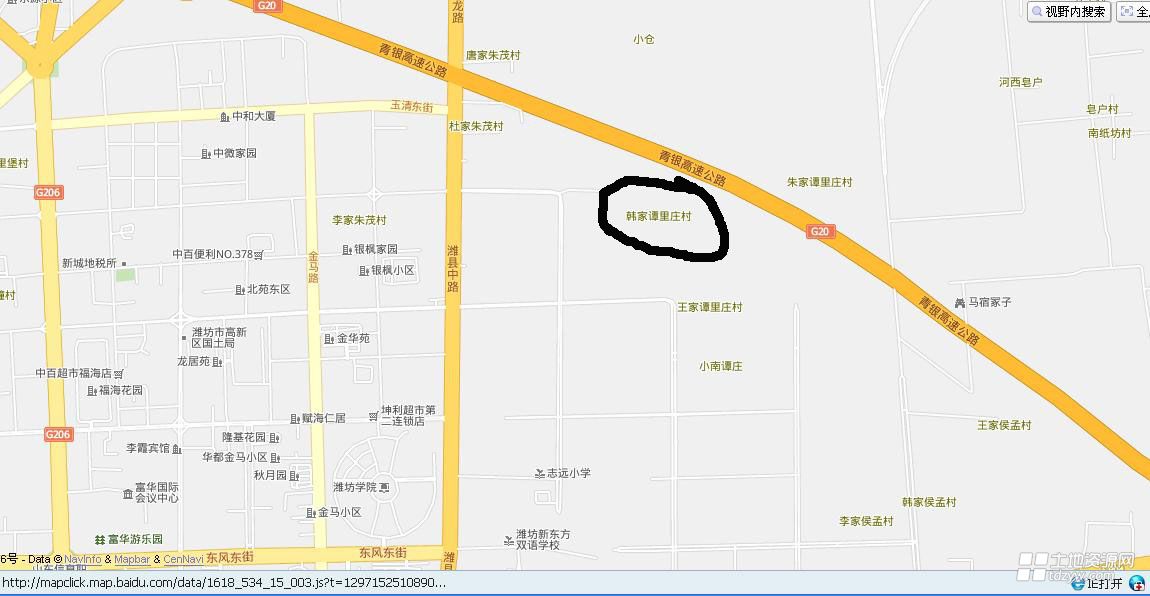1150x596 pixels.
Task: Tap the 视野内搜索 search-in-view button
Action: [1069, 12]
